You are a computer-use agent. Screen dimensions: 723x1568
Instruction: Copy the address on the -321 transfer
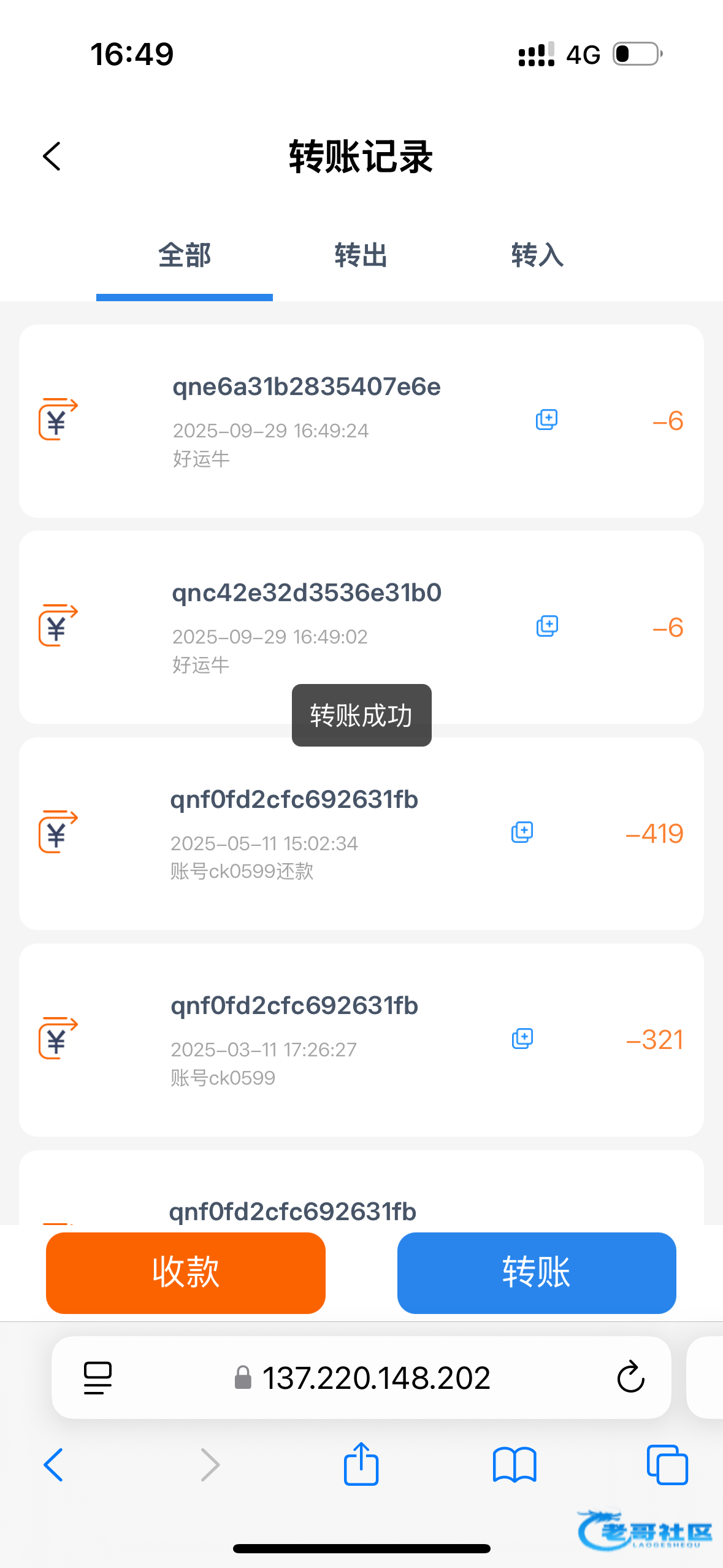522,1039
